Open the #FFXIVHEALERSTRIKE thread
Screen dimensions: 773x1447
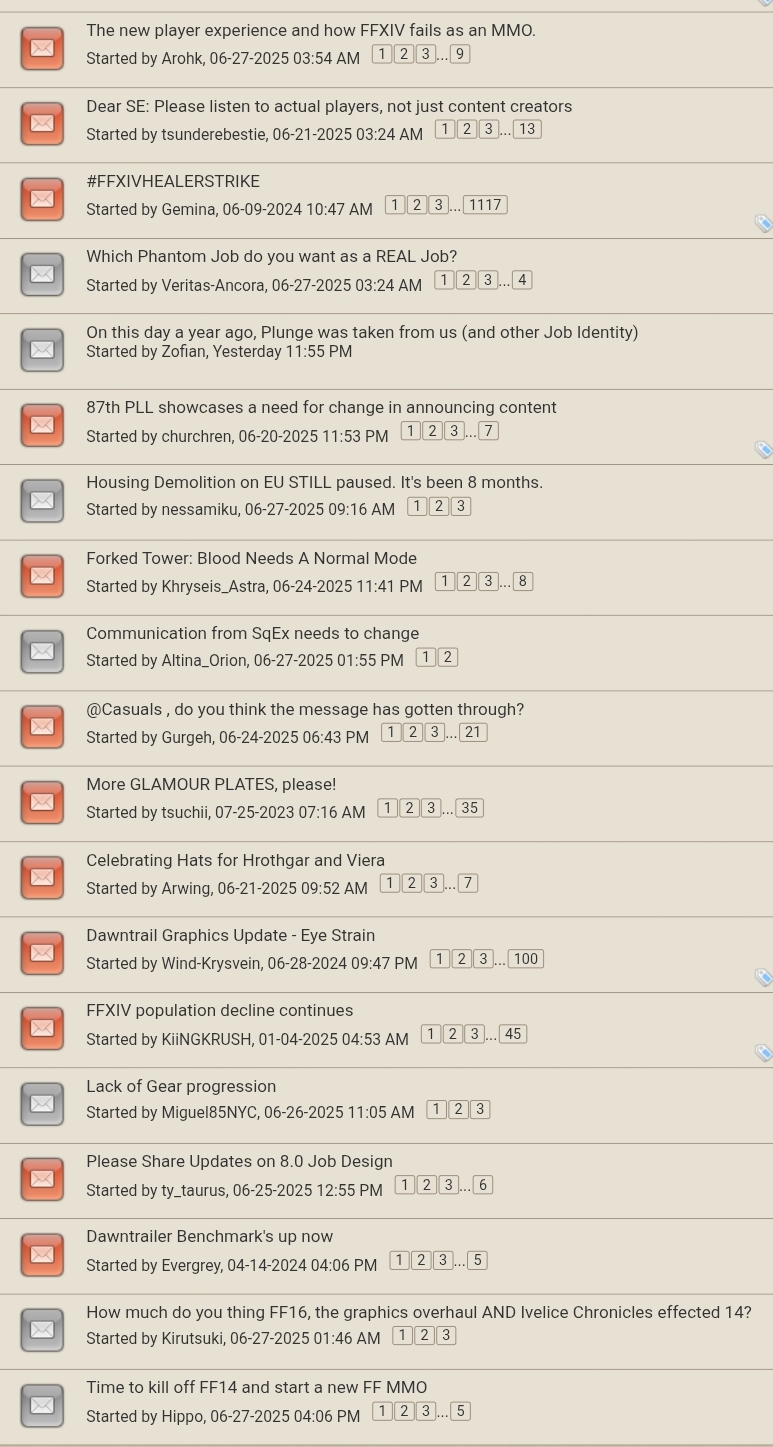coord(173,181)
